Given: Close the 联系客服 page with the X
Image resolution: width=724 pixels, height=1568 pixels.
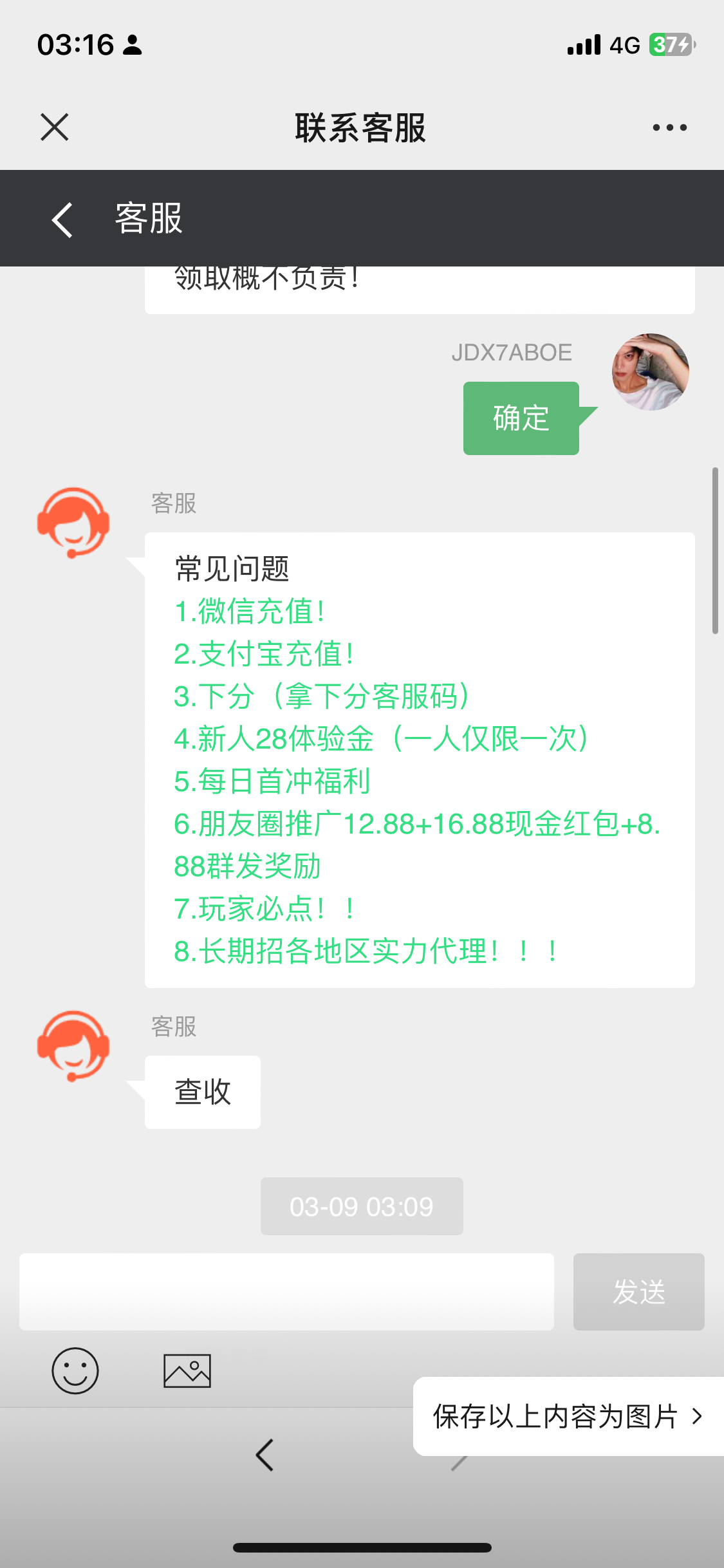Looking at the screenshot, I should [54, 127].
